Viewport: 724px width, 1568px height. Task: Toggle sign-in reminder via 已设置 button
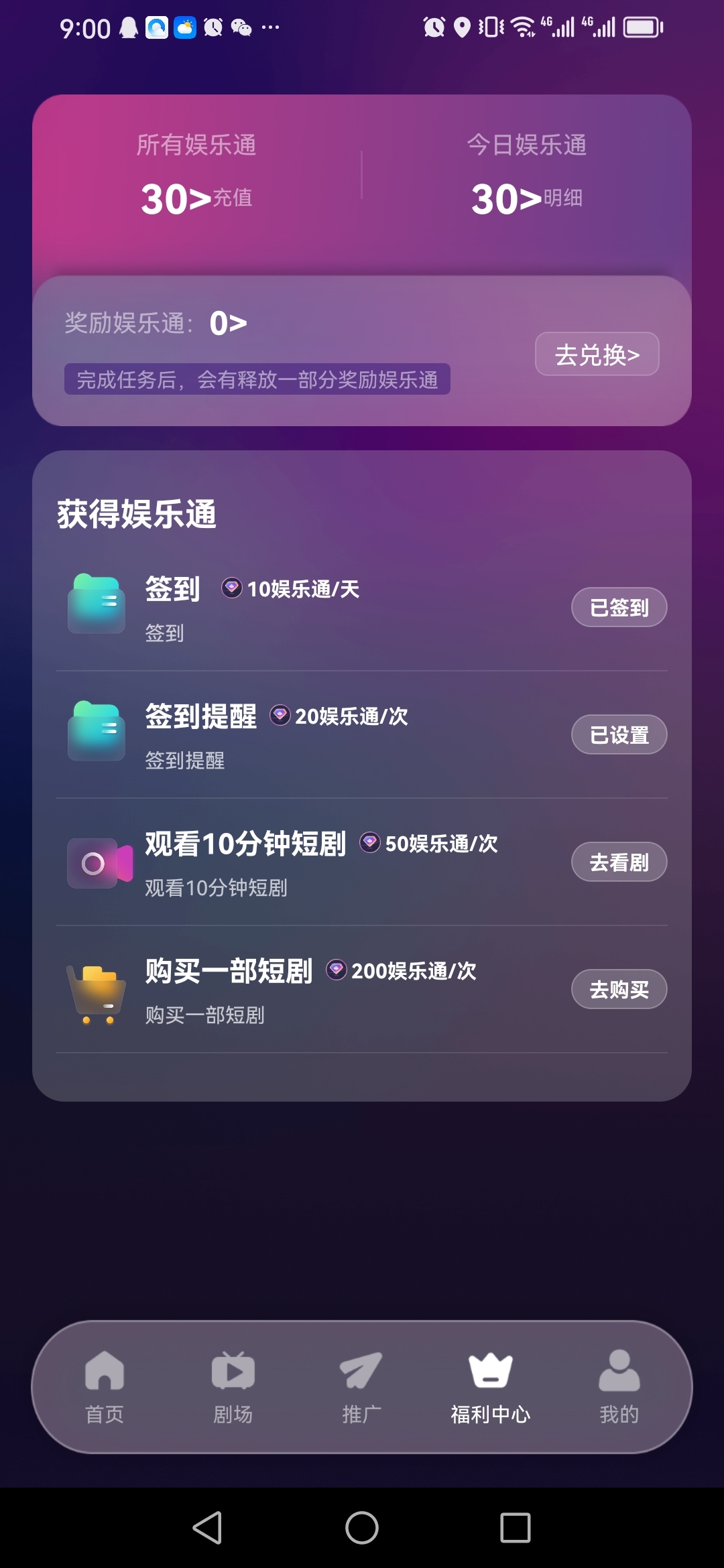619,734
